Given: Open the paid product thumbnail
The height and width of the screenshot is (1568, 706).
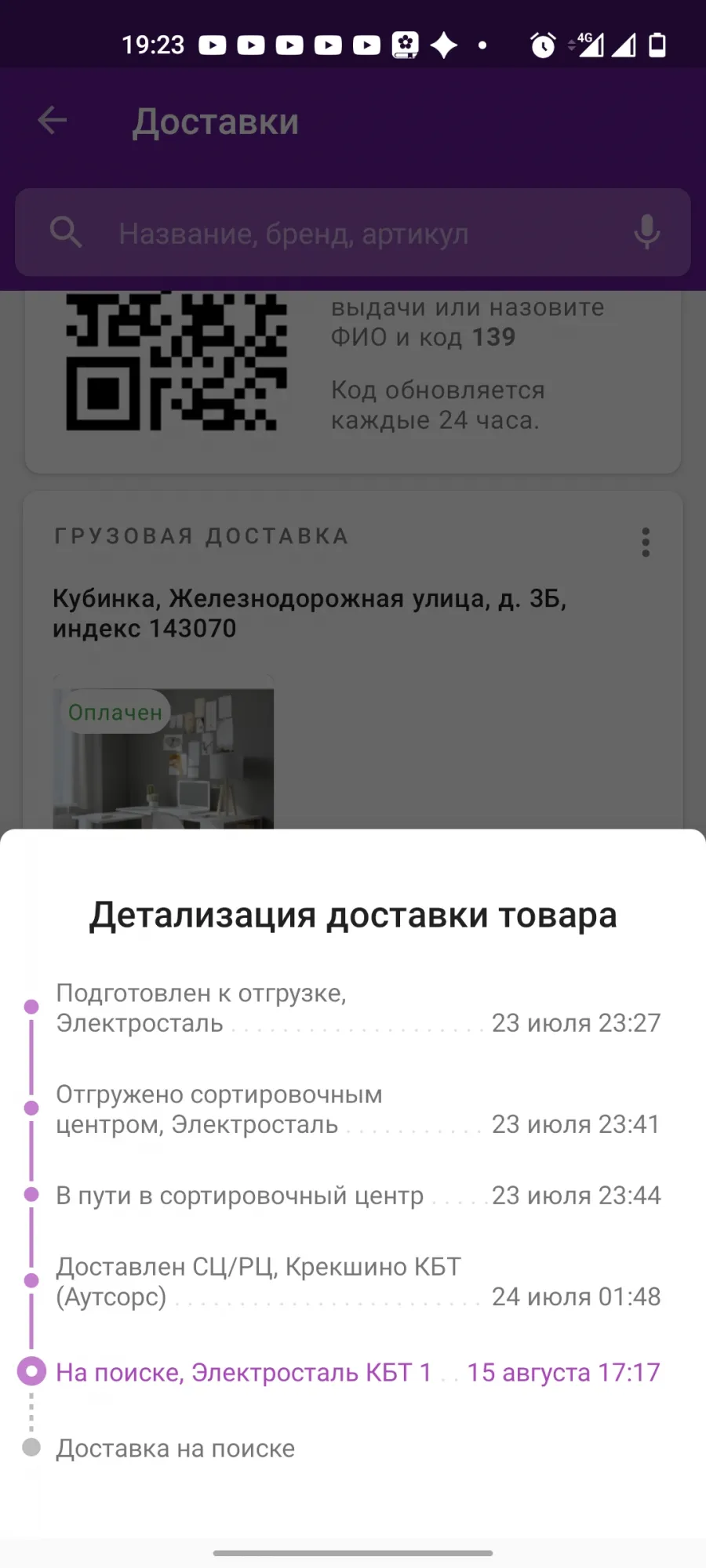Looking at the screenshot, I should (x=163, y=757).
